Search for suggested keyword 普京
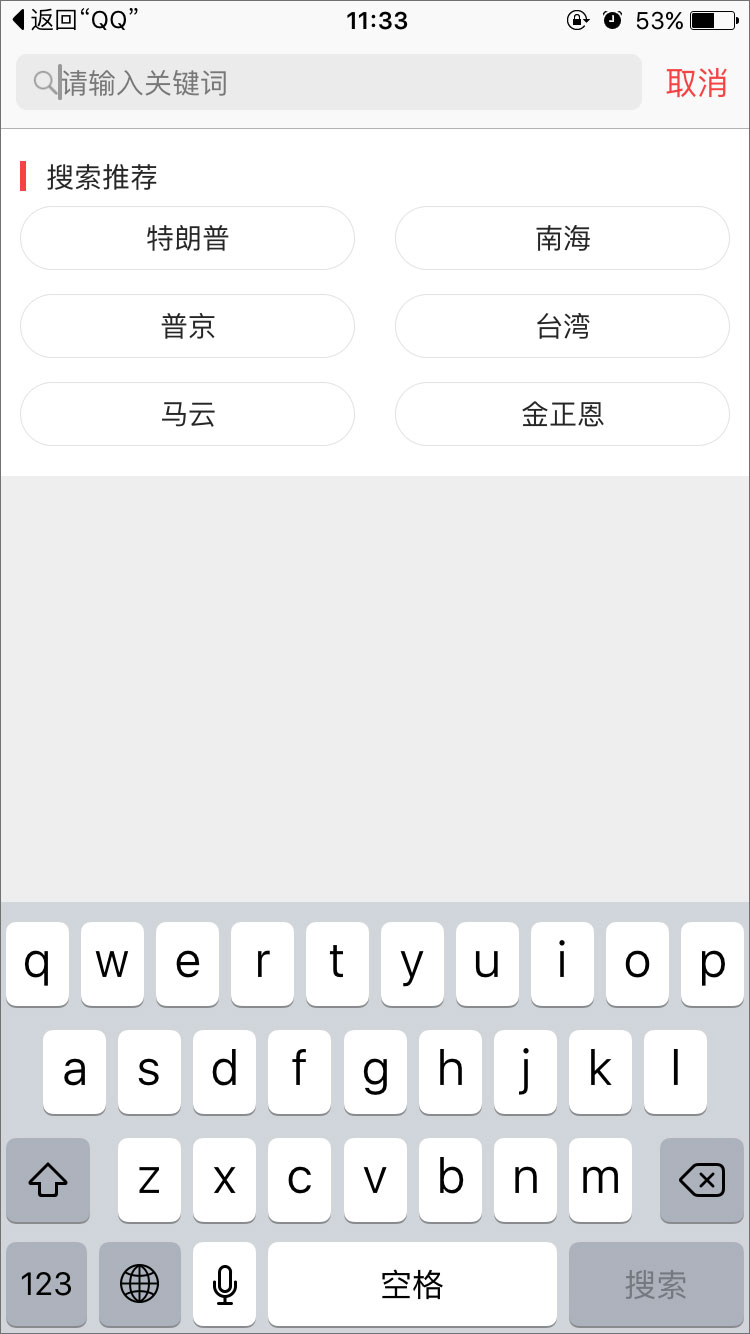Screen dimensions: 750x1334 click(188, 326)
